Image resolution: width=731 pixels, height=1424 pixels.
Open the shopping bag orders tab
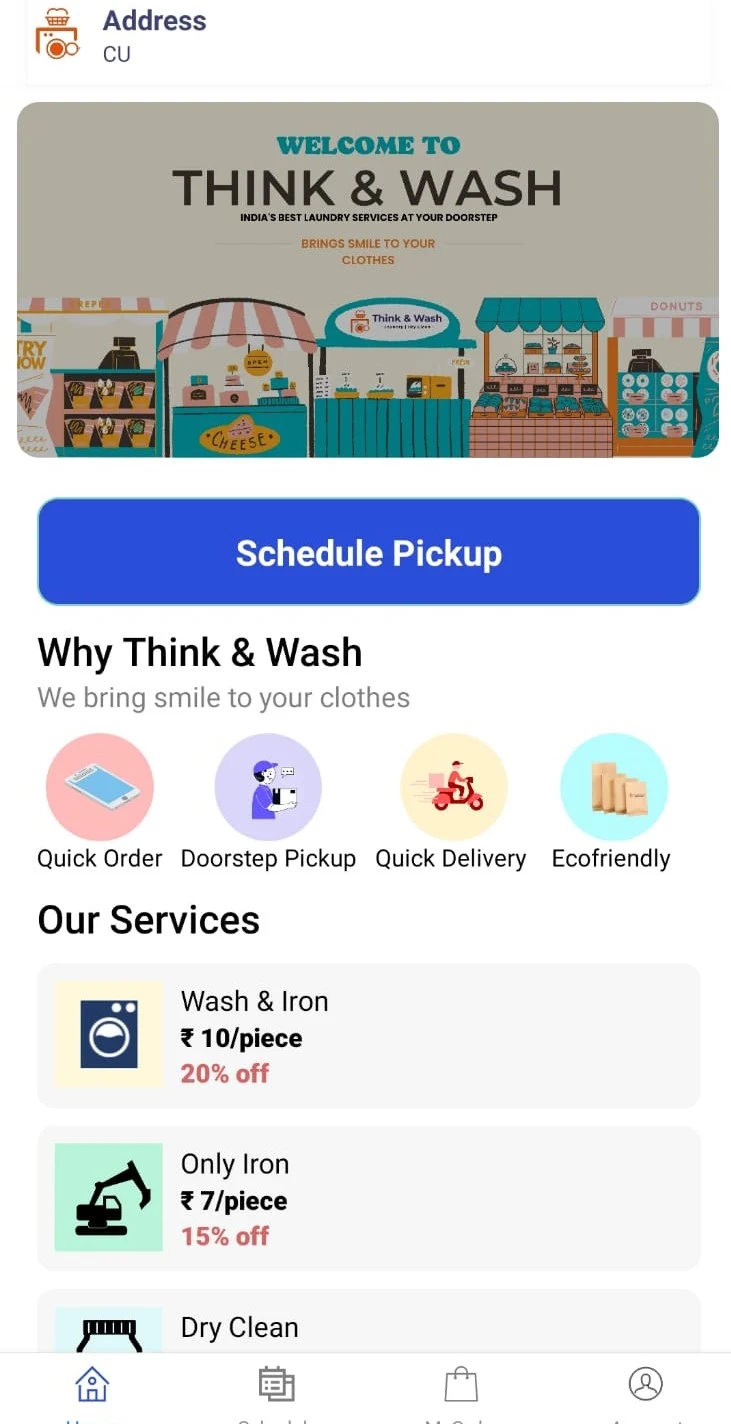460,1388
